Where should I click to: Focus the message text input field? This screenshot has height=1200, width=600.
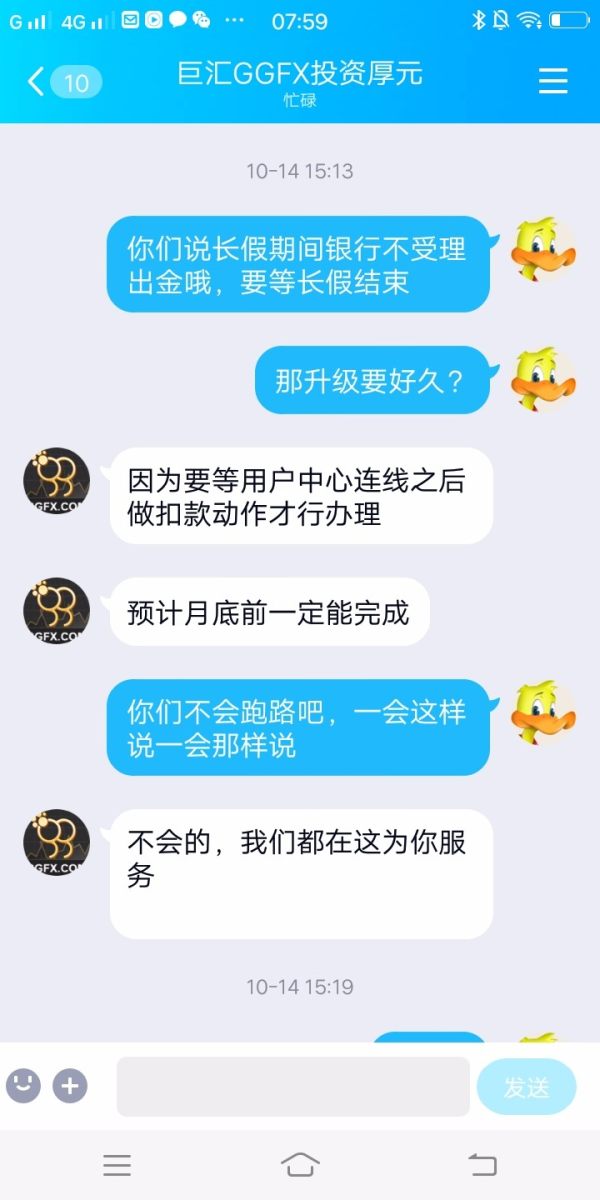pyautogui.click(x=293, y=1086)
